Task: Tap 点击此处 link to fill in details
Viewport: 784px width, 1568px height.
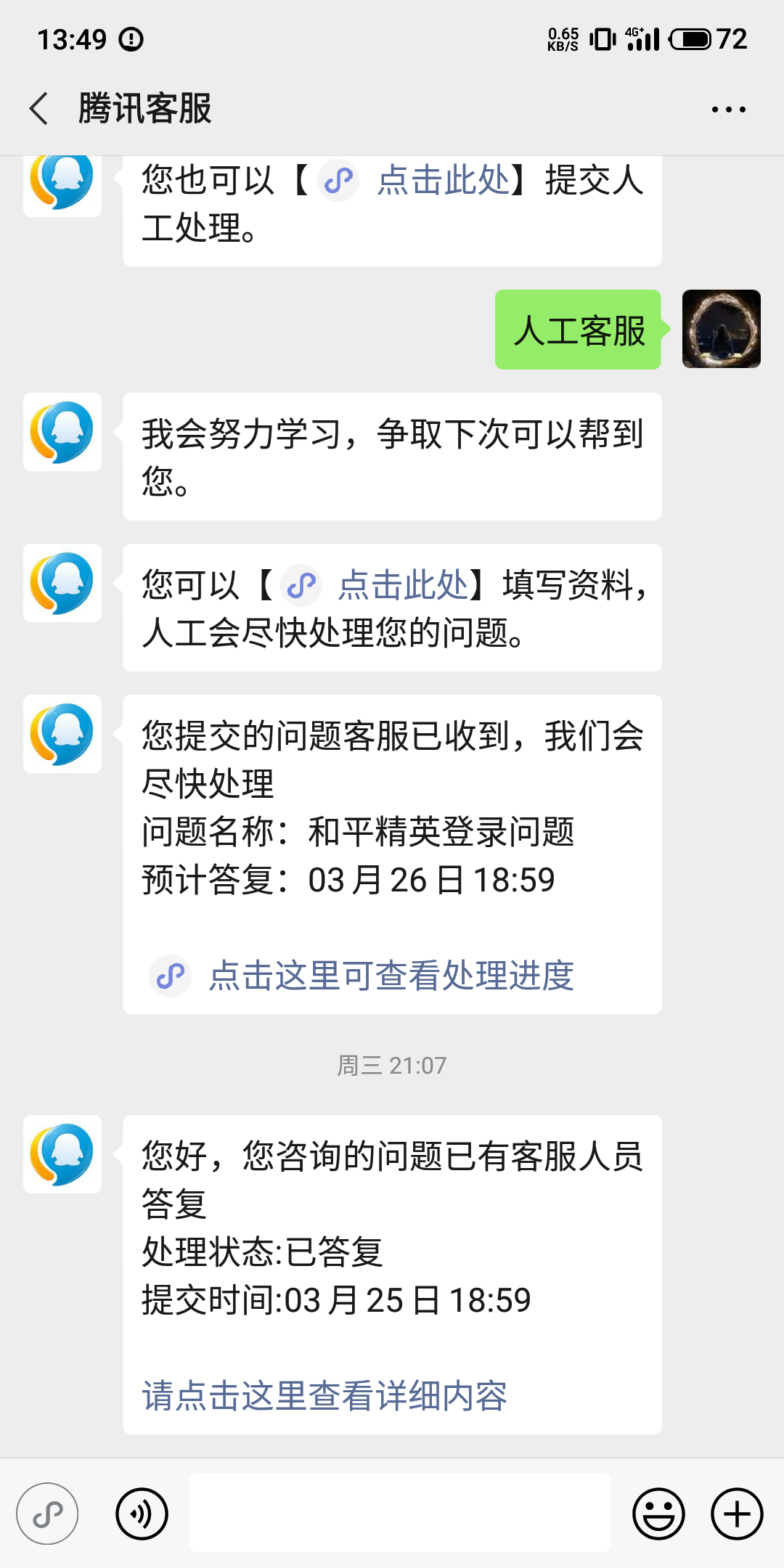Action: point(403,585)
